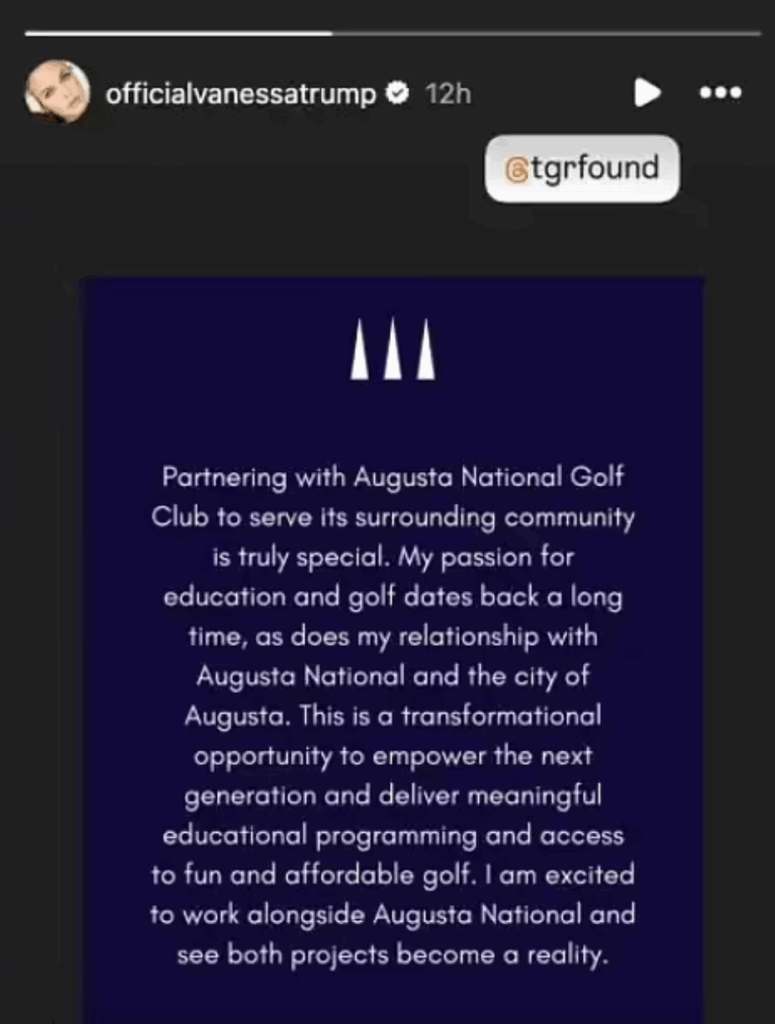Resume the paused story playback
775x1024 pixels.
click(x=647, y=93)
